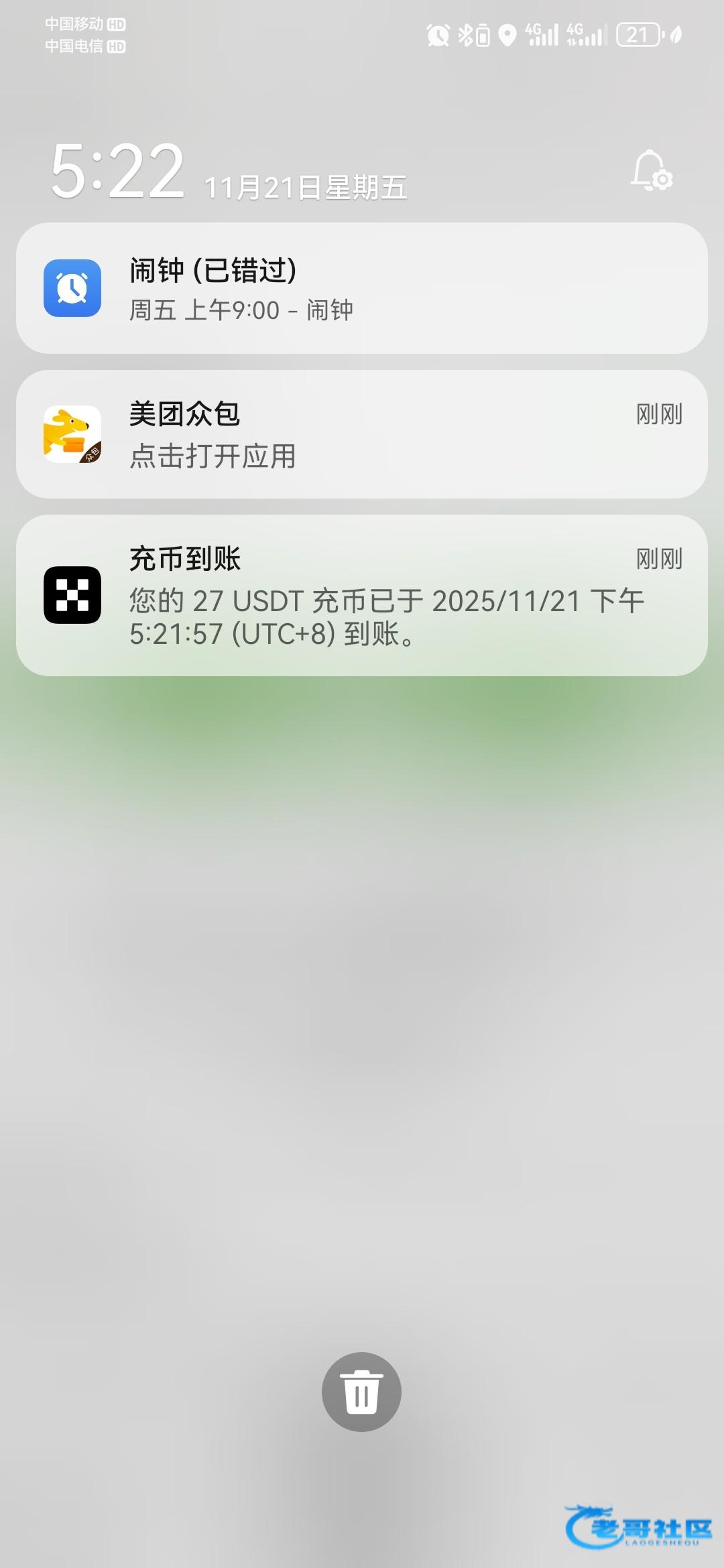
Task: Open the 充币到账 USDT deposit notification
Action: point(362,595)
